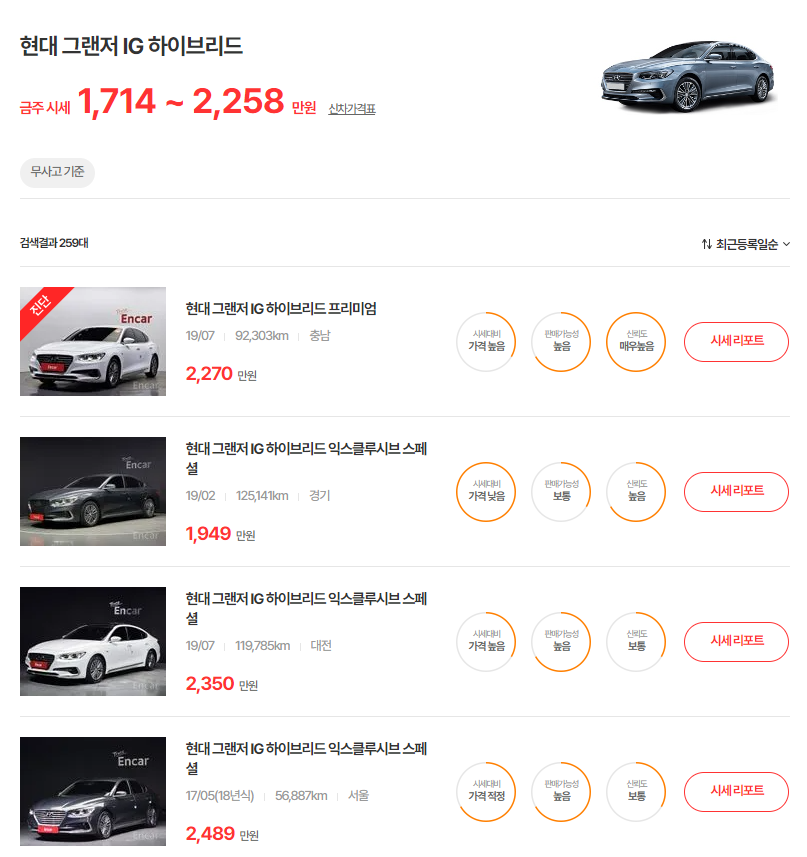This screenshot has width=807, height=857.
Task: Click the 가격 낮음 badge on the 1,949만원 listing
Action: pyautogui.click(x=486, y=492)
